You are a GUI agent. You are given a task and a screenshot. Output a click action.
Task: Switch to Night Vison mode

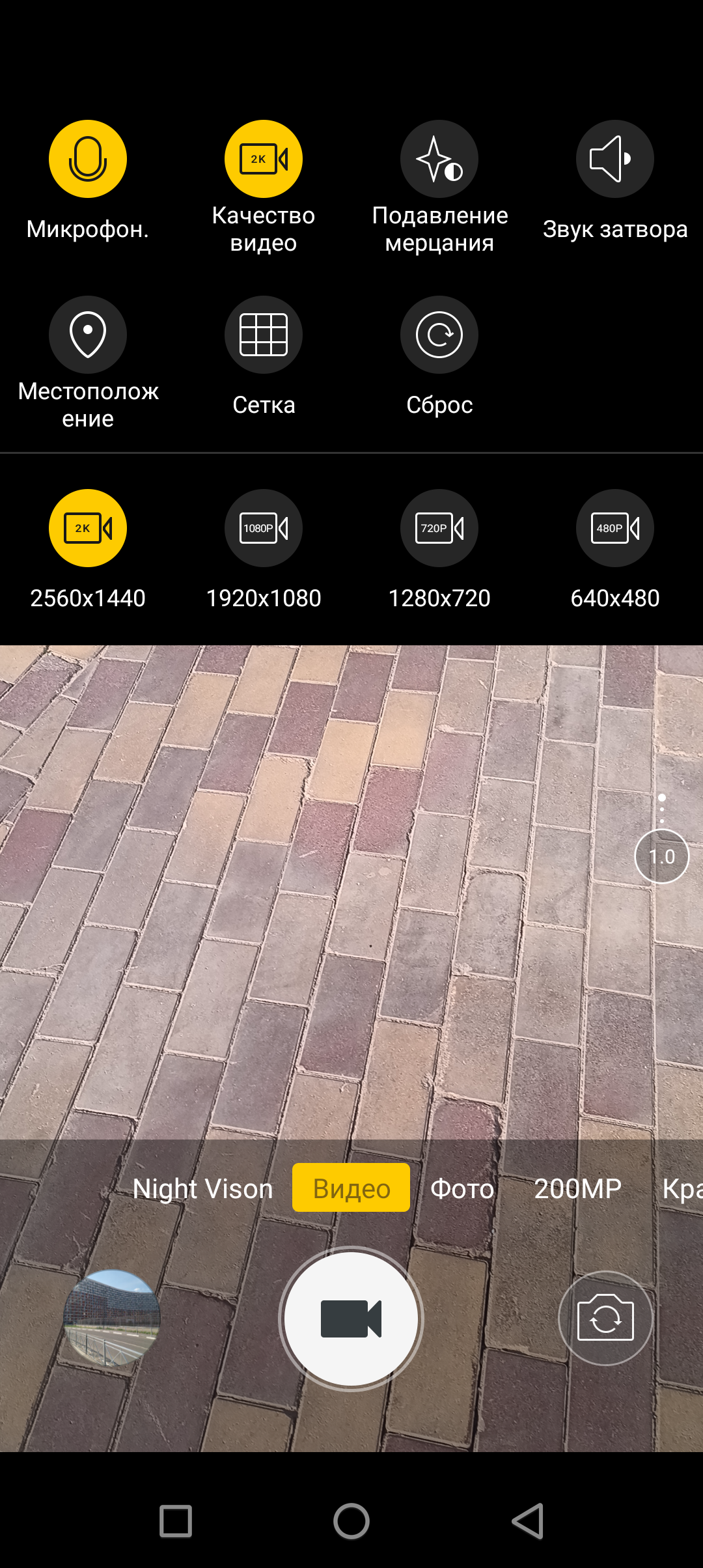click(202, 1188)
